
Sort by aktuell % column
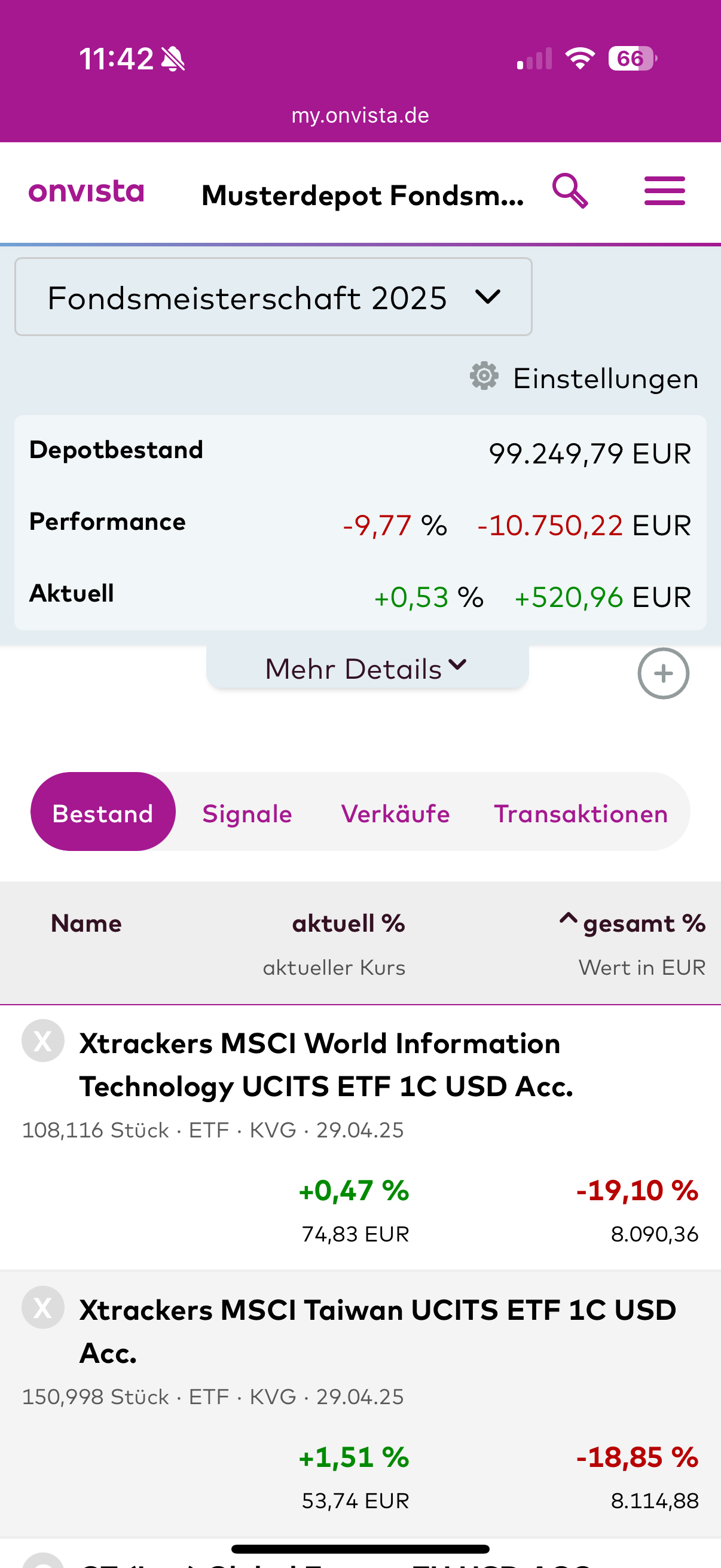(x=348, y=923)
